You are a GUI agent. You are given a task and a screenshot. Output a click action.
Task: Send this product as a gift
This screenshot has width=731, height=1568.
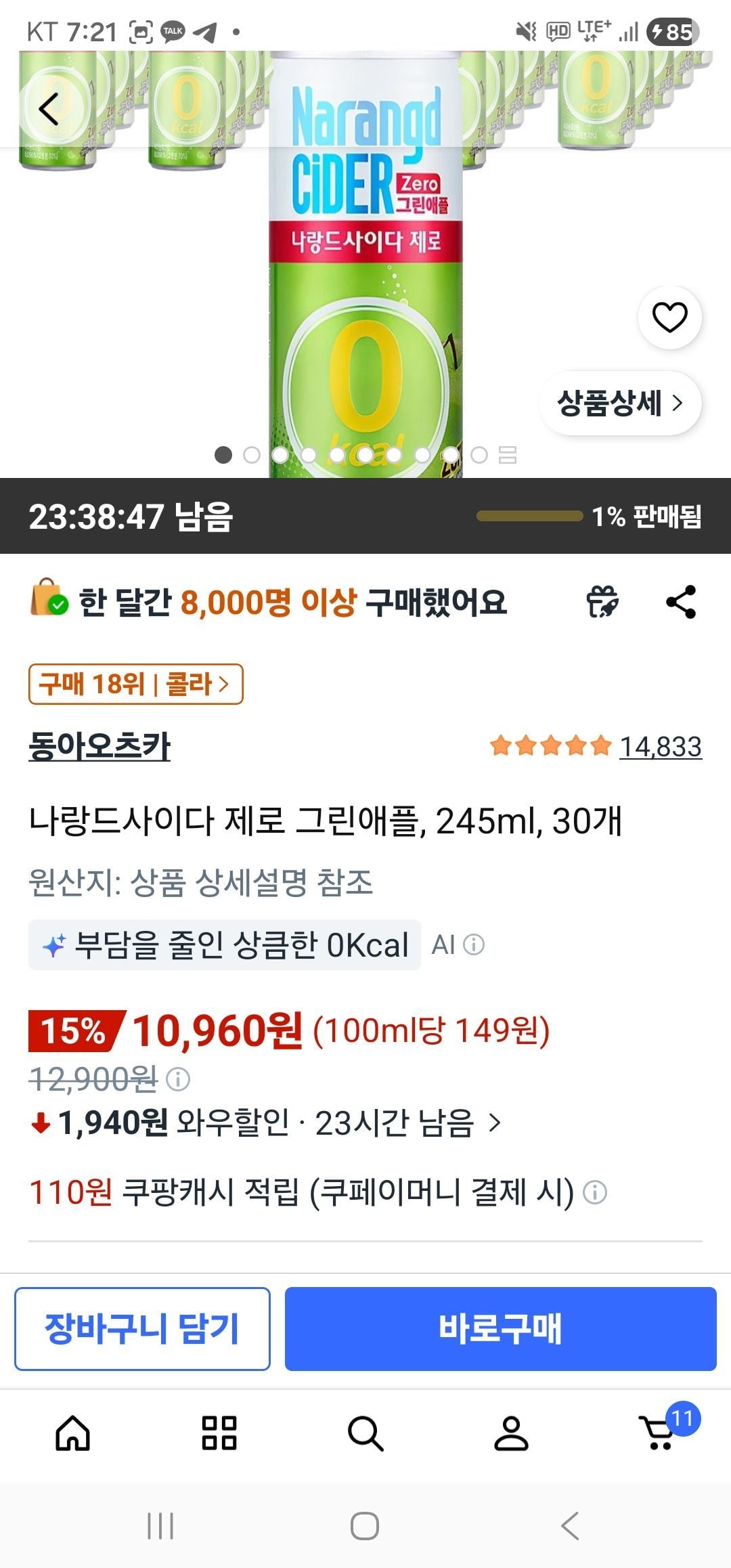[x=602, y=602]
